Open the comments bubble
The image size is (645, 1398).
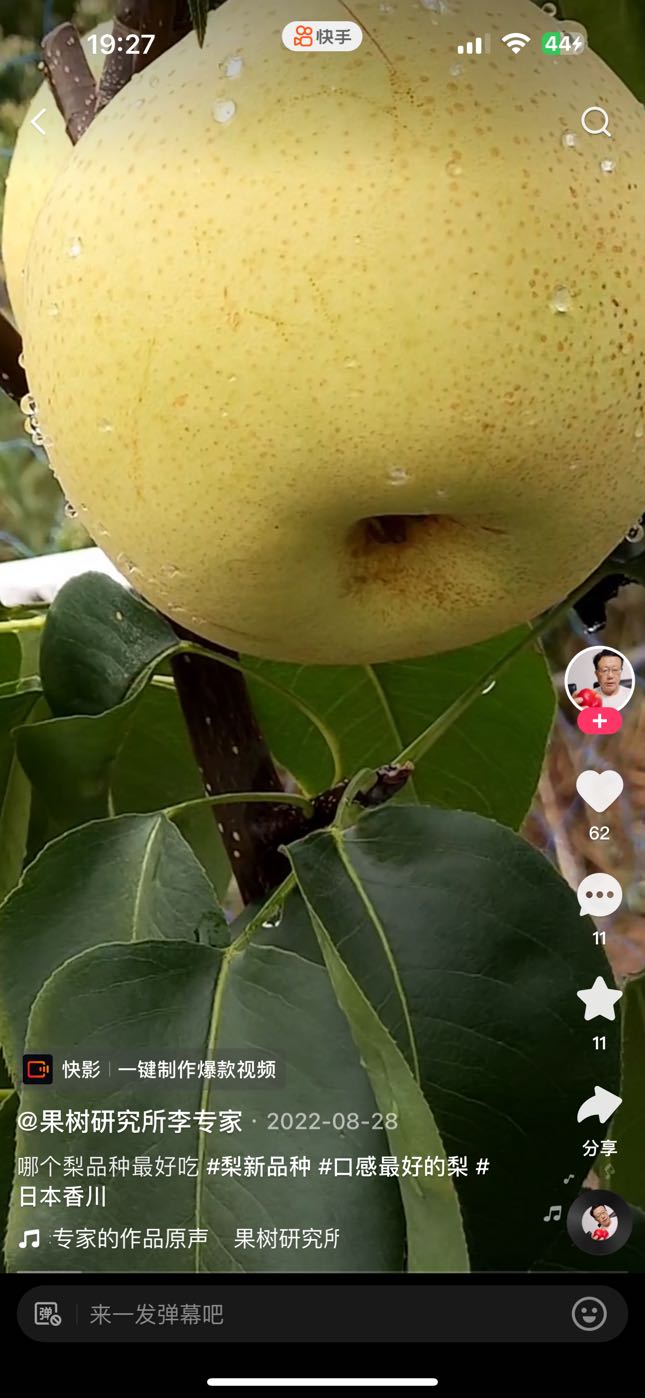(x=600, y=896)
